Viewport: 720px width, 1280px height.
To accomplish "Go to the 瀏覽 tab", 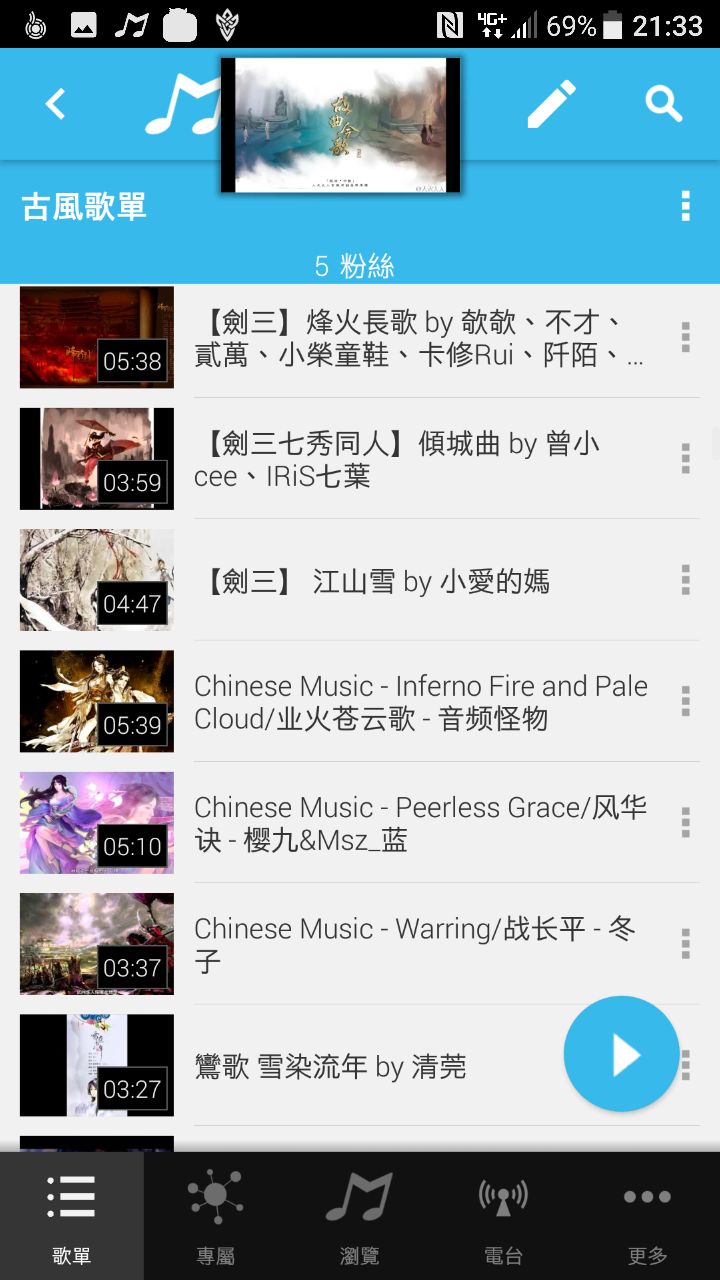I will (359, 1216).
